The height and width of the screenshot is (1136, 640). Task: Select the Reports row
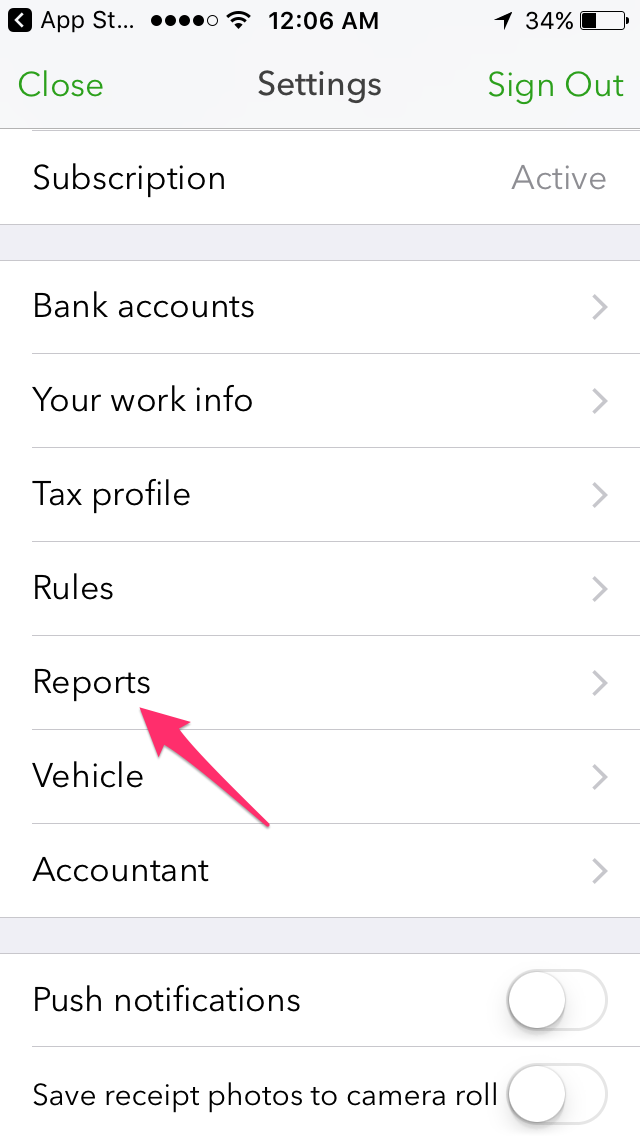point(320,682)
